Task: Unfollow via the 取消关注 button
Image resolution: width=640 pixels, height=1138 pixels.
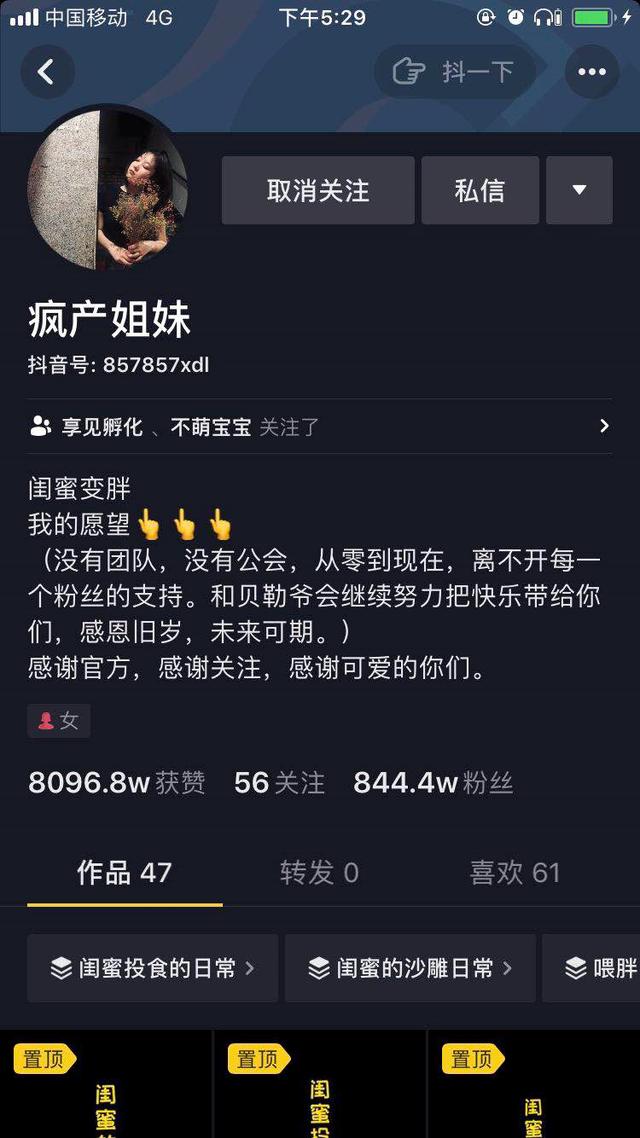Action: click(318, 190)
